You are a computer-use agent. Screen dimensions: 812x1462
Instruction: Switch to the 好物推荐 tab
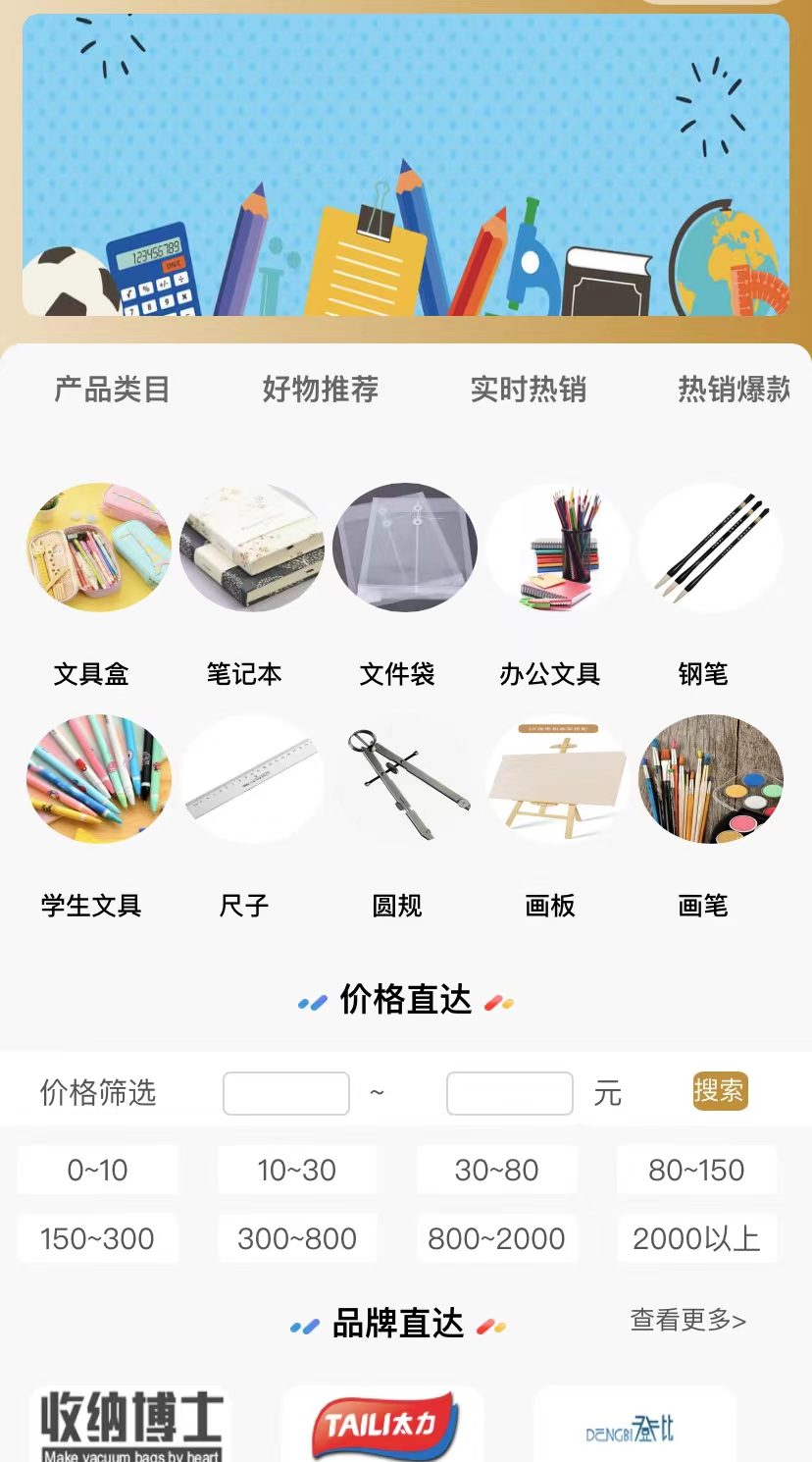[320, 390]
